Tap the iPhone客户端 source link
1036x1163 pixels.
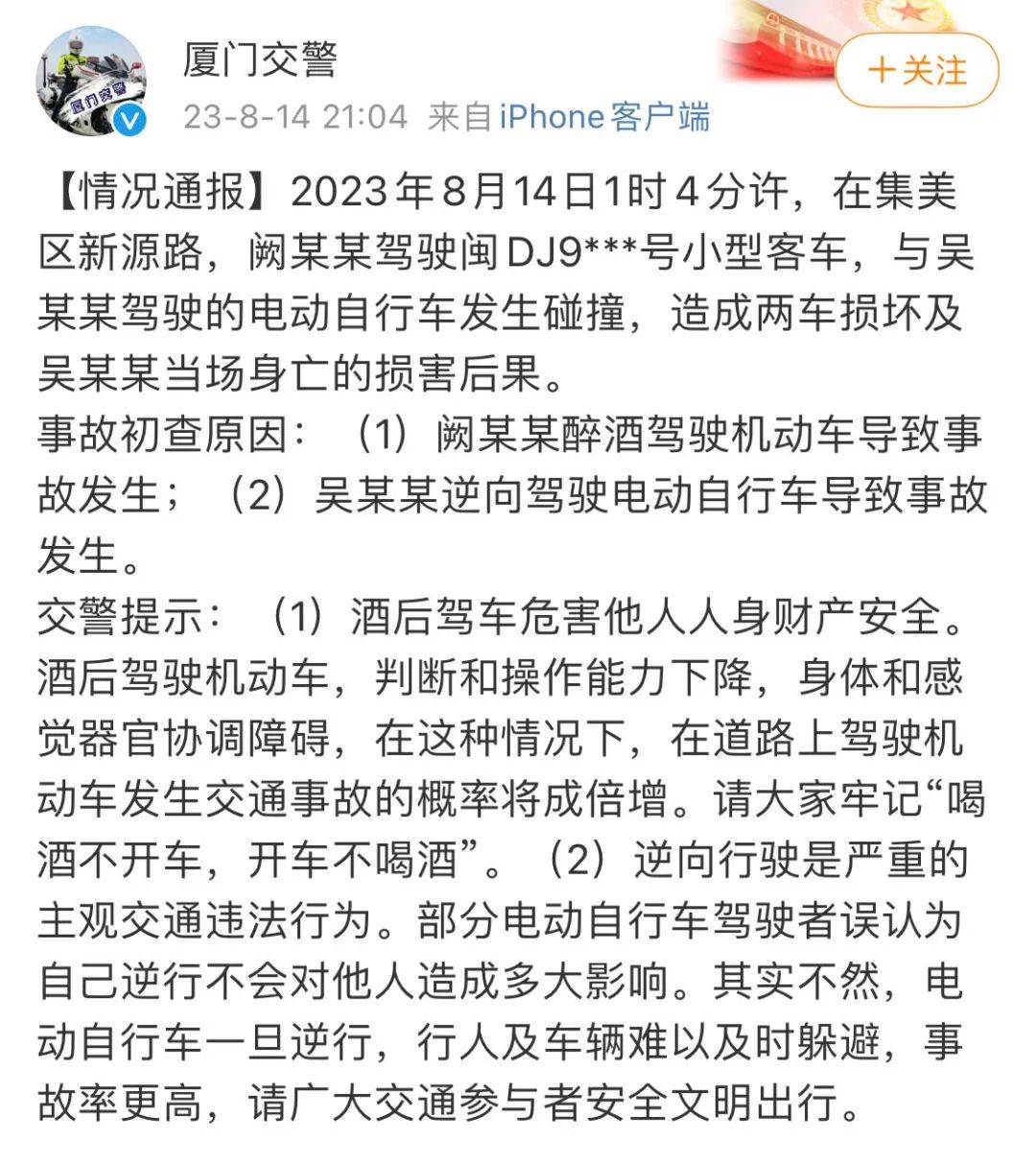(x=604, y=117)
